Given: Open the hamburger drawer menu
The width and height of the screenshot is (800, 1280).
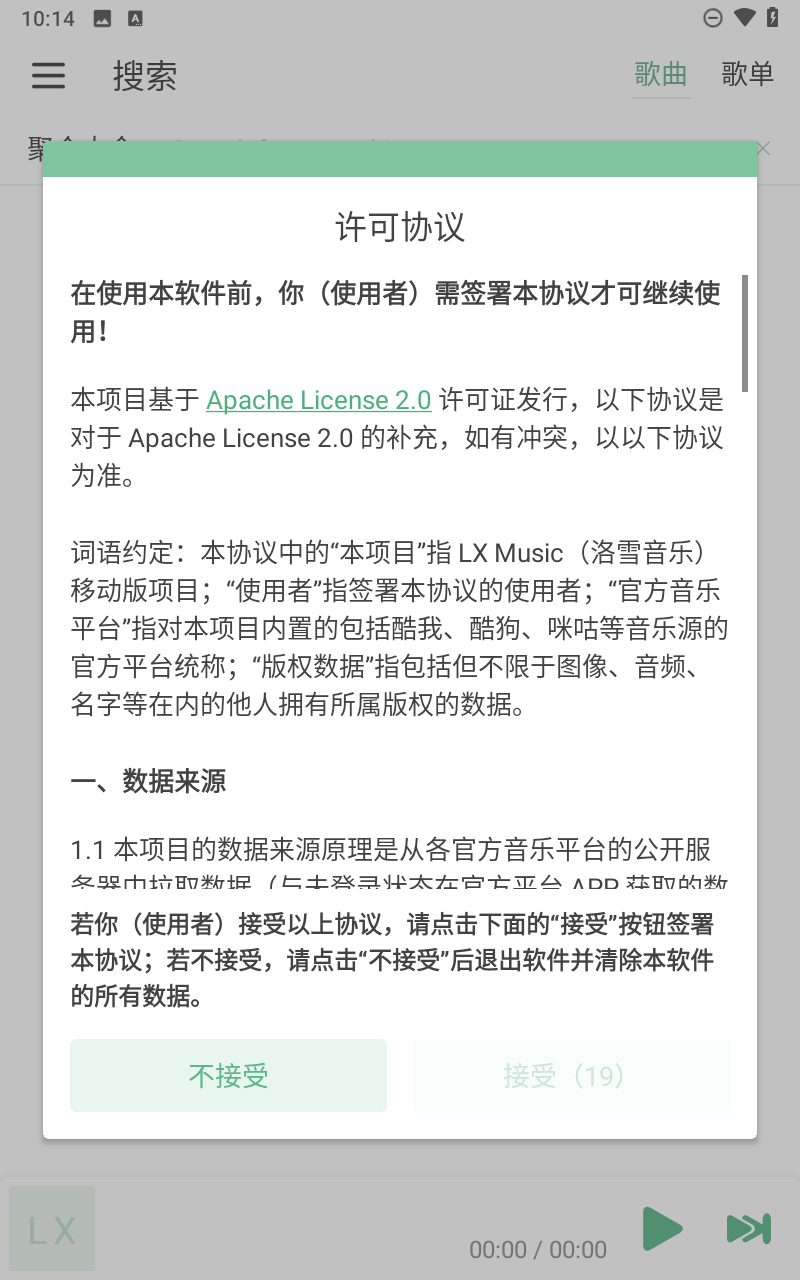Looking at the screenshot, I should (x=48, y=76).
